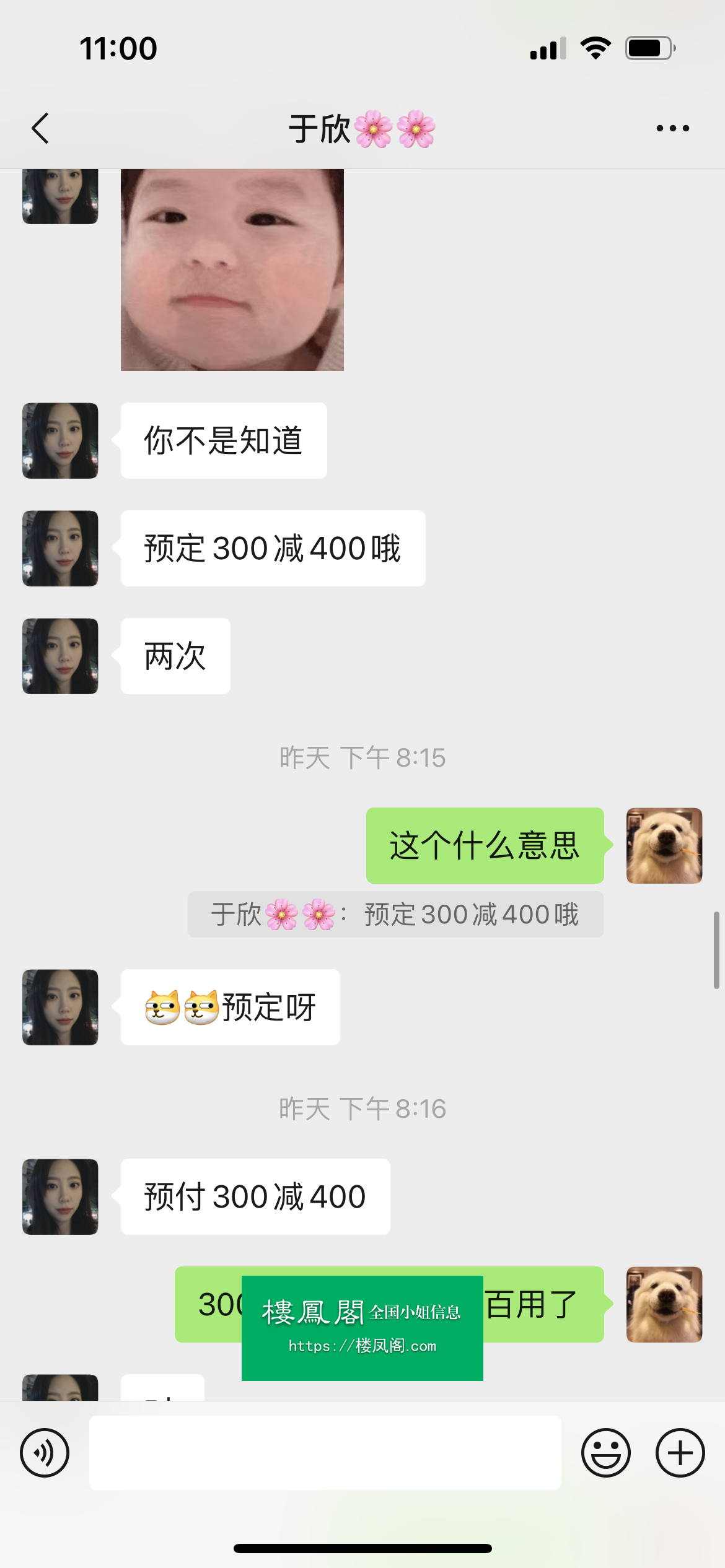The height and width of the screenshot is (1568, 725).
Task: Open my dog avatar next to 这个什么意思
Action: click(x=664, y=845)
